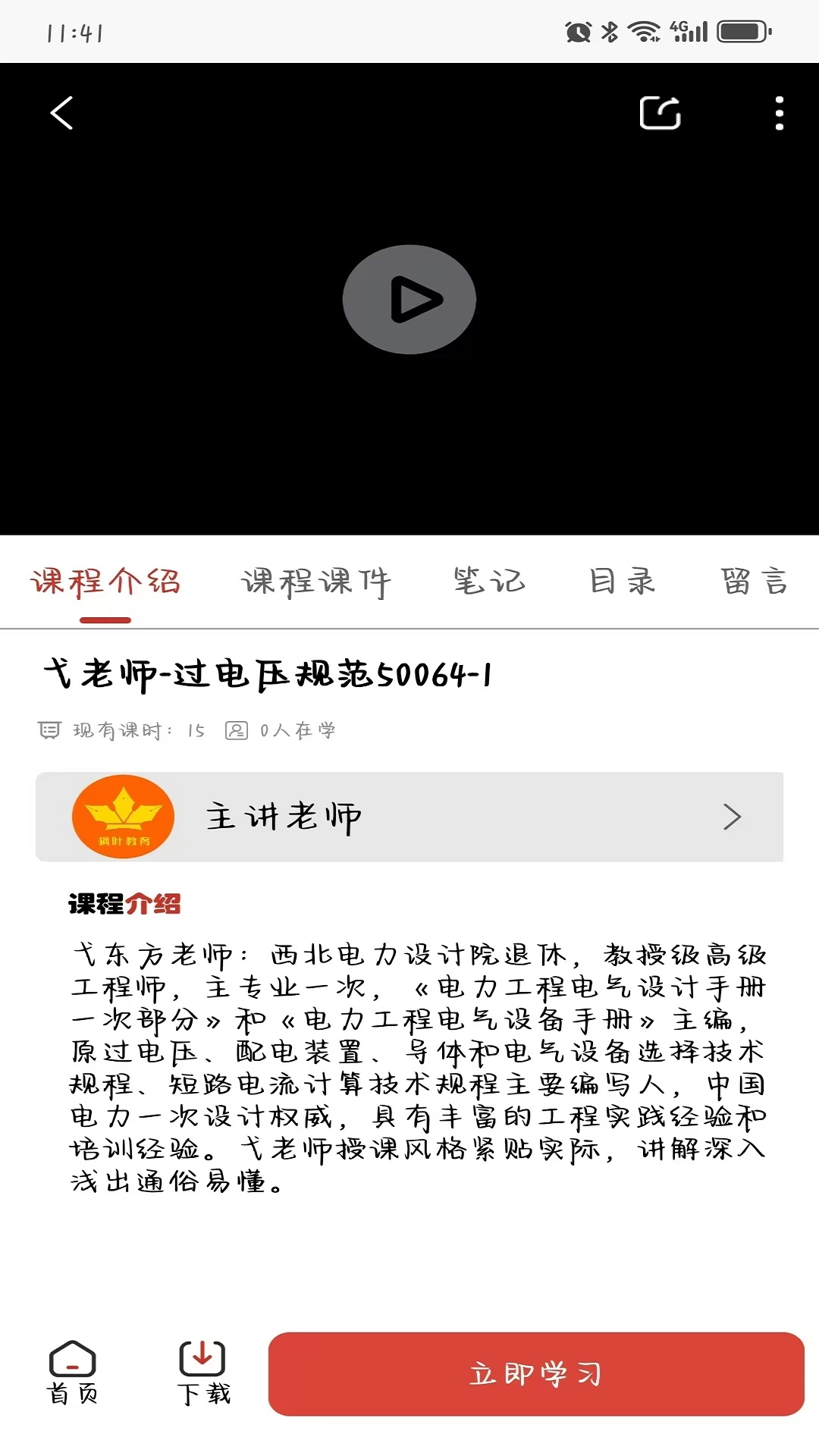Viewport: 819px width, 1456px height.
Task: Start learning with 立即学习
Action: (x=535, y=1373)
